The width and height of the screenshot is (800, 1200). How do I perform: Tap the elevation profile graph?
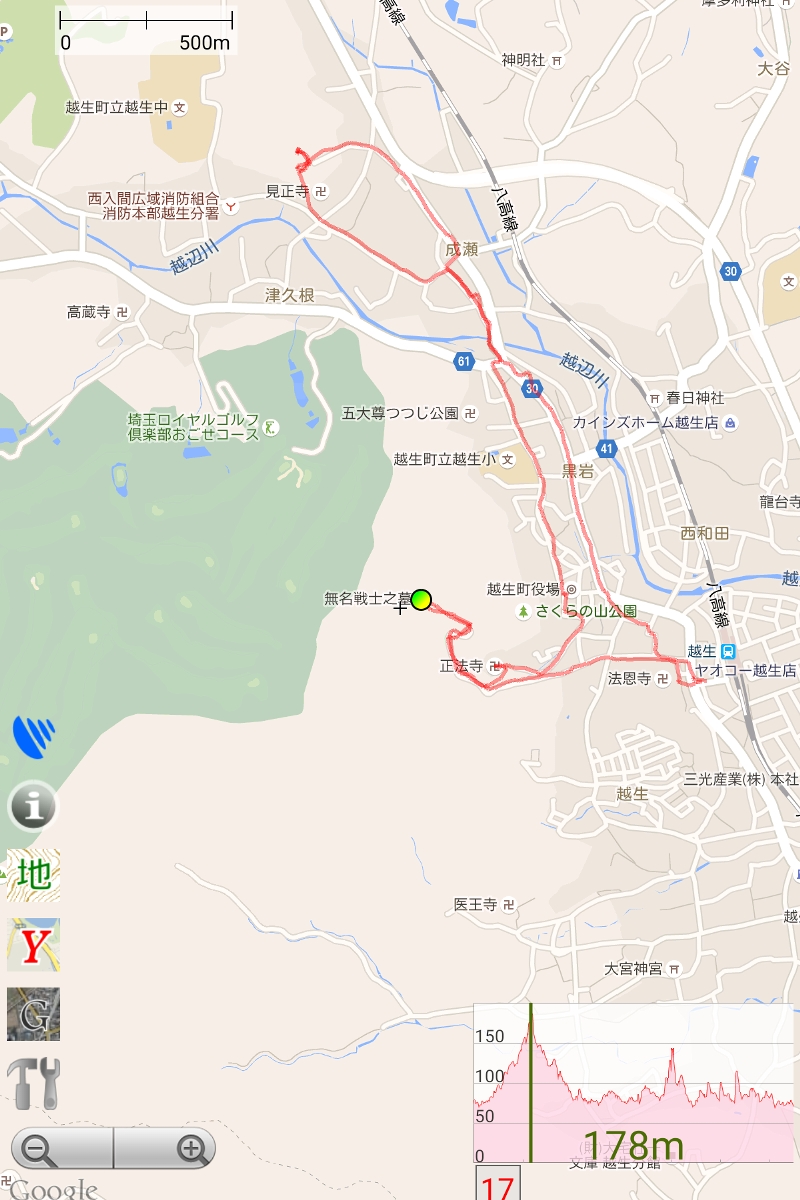click(636, 1085)
